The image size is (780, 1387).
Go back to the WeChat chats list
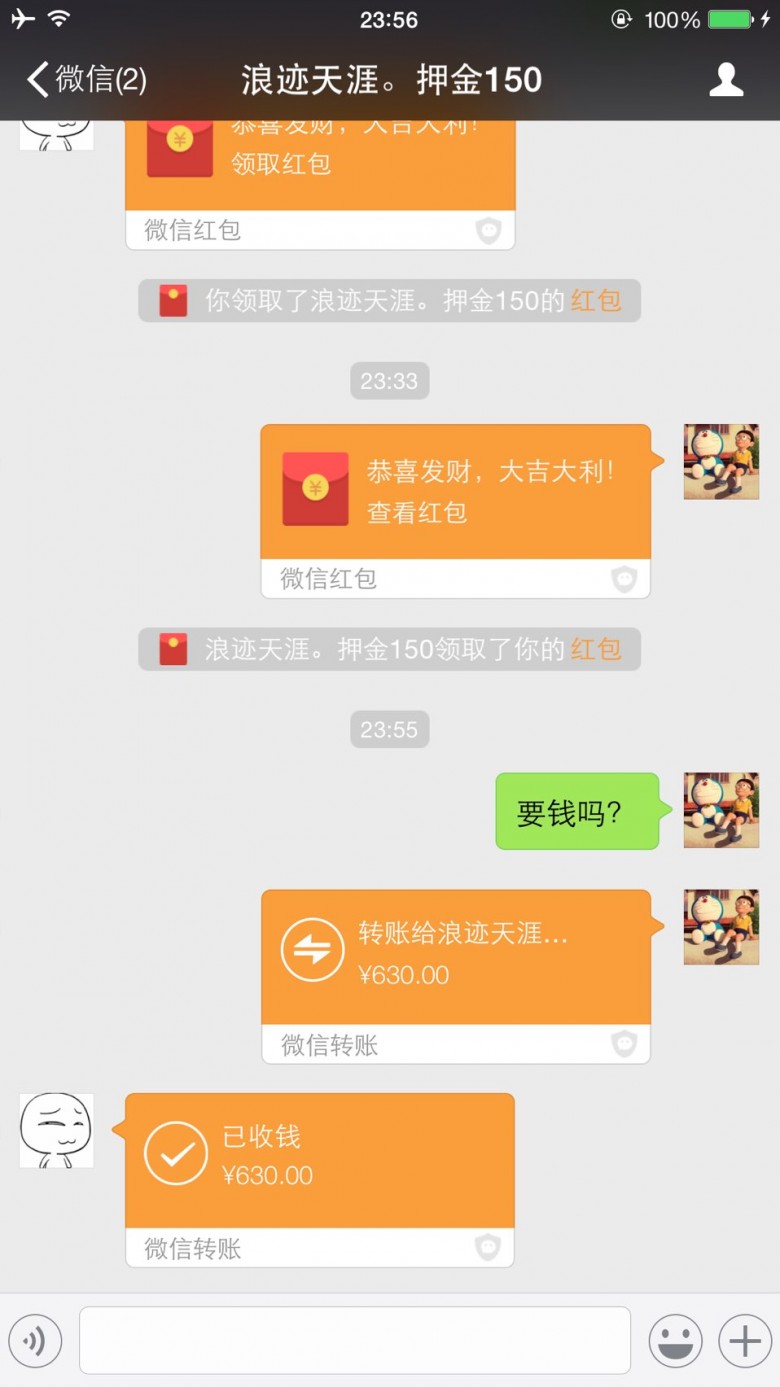(x=88, y=80)
